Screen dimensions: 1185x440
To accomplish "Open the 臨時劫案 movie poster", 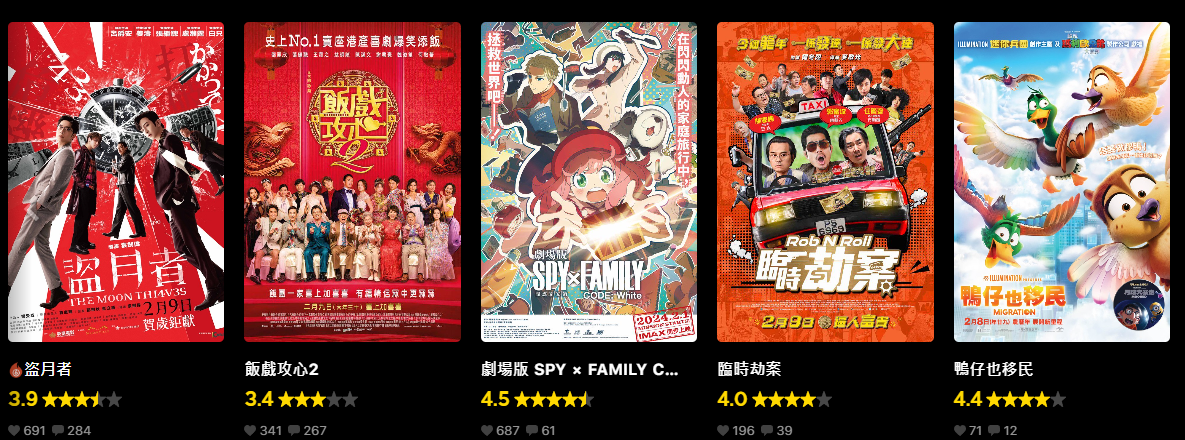I will pyautogui.click(x=825, y=182).
